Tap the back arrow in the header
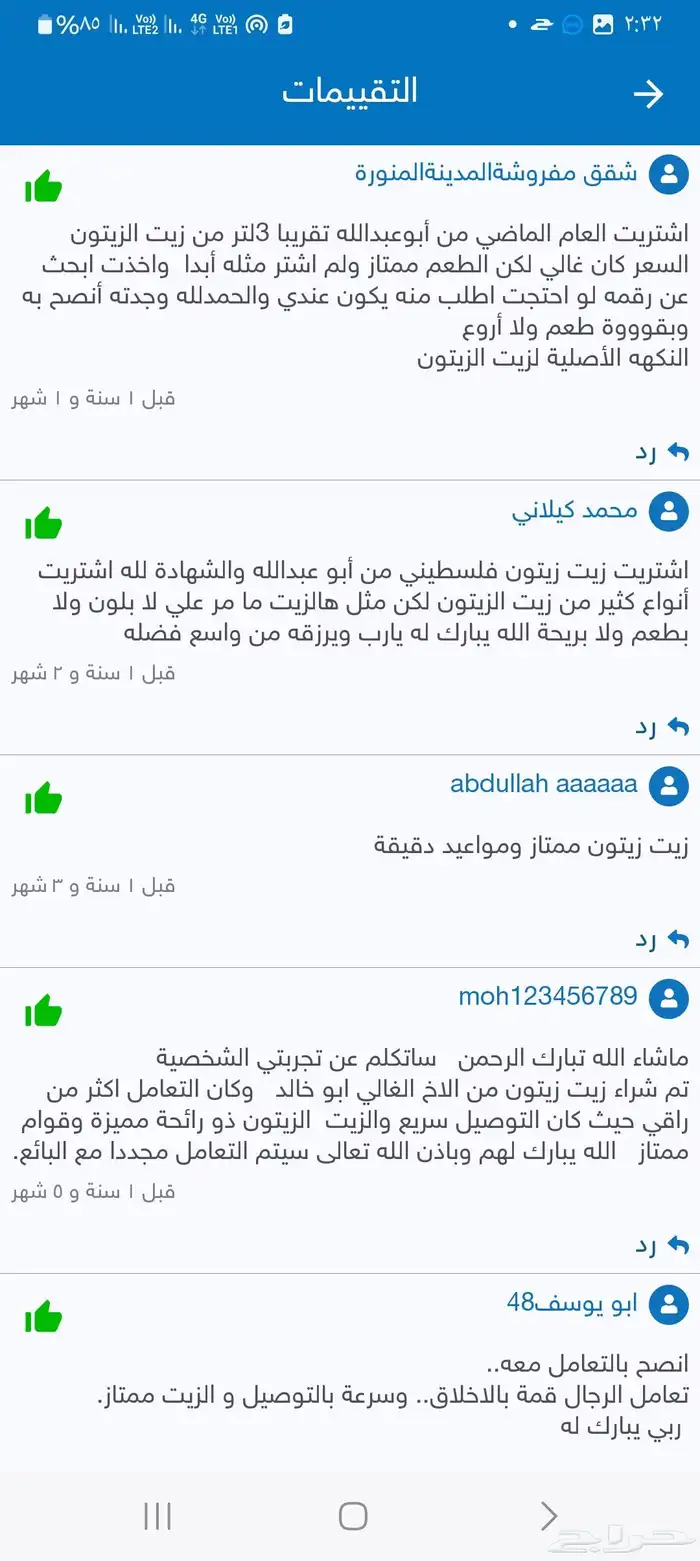Screen dimensions: 700x1561 [648, 93]
